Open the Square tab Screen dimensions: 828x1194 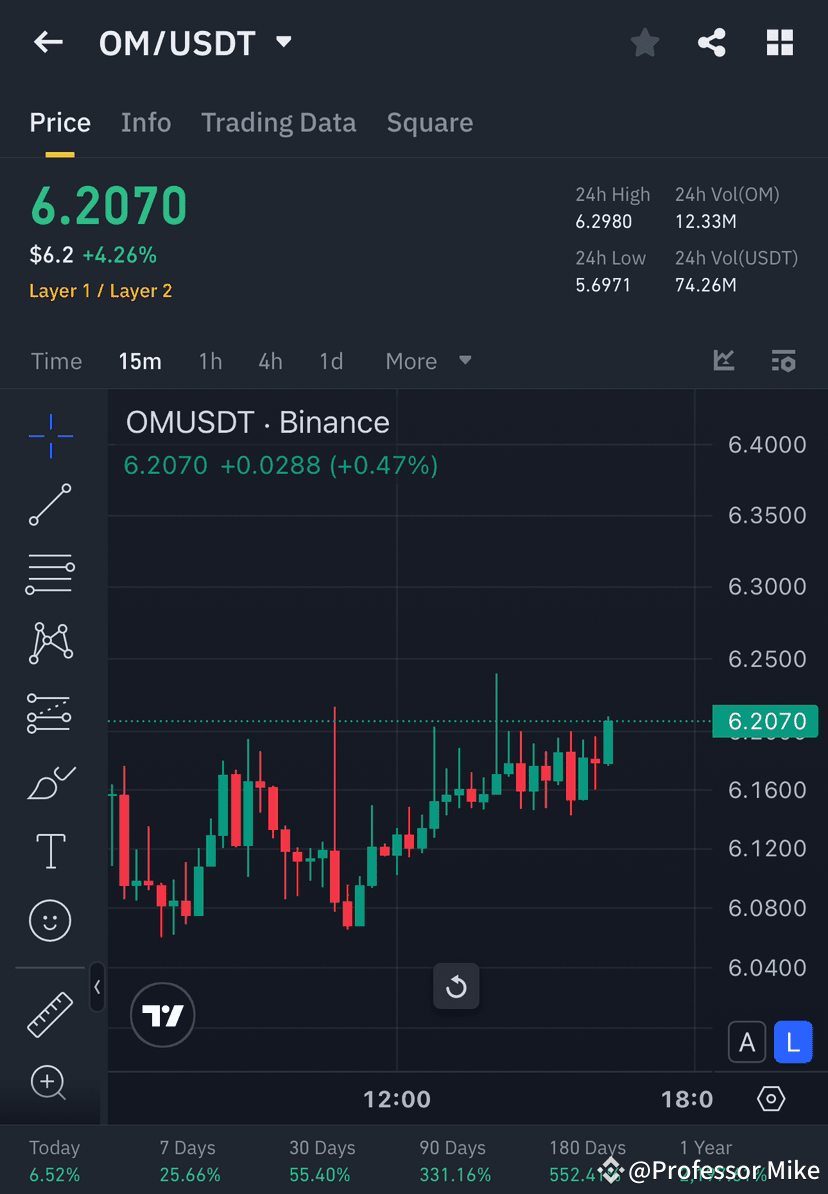click(x=430, y=122)
